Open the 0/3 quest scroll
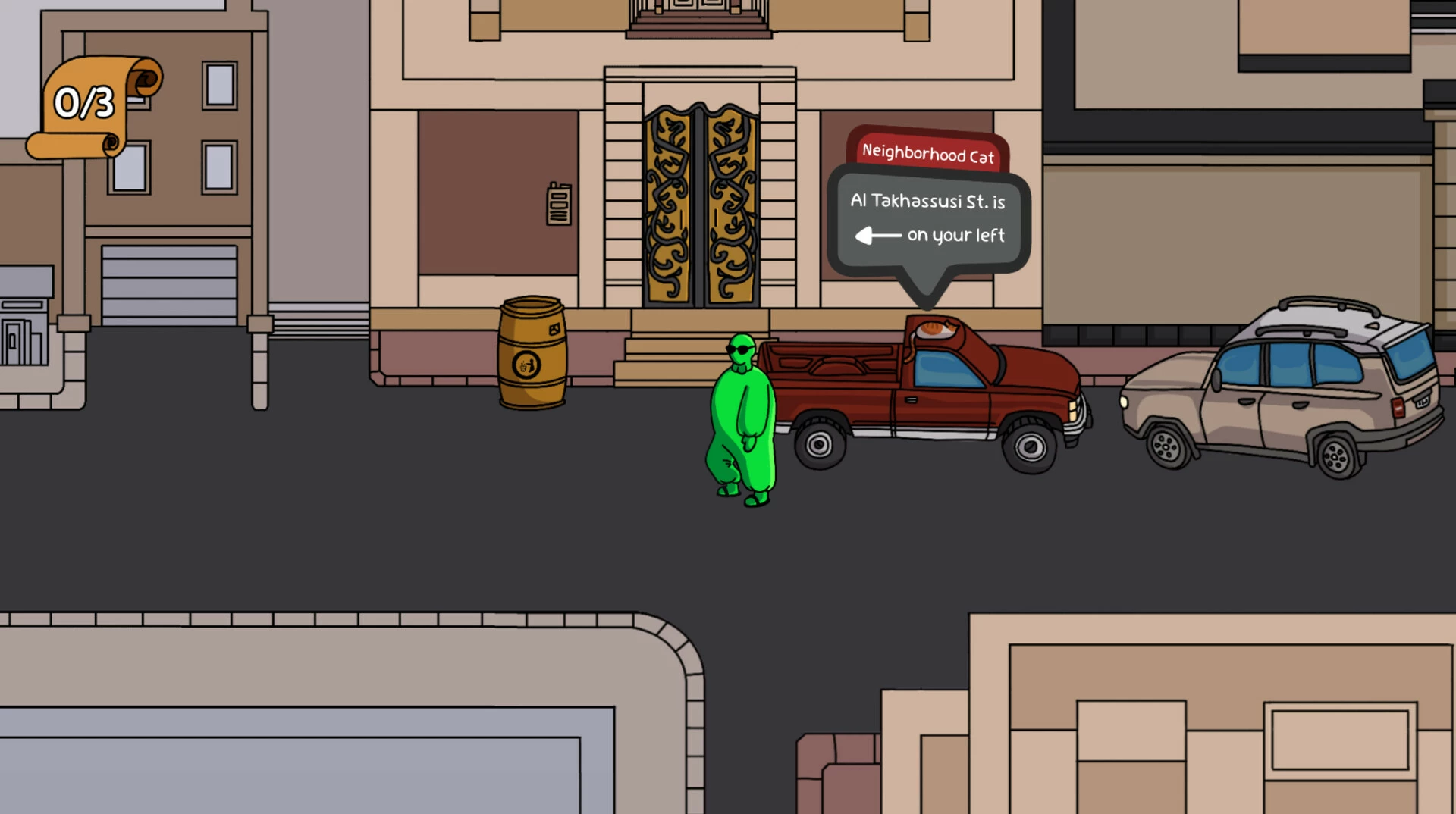This screenshot has height=814, width=1456. coord(94,106)
